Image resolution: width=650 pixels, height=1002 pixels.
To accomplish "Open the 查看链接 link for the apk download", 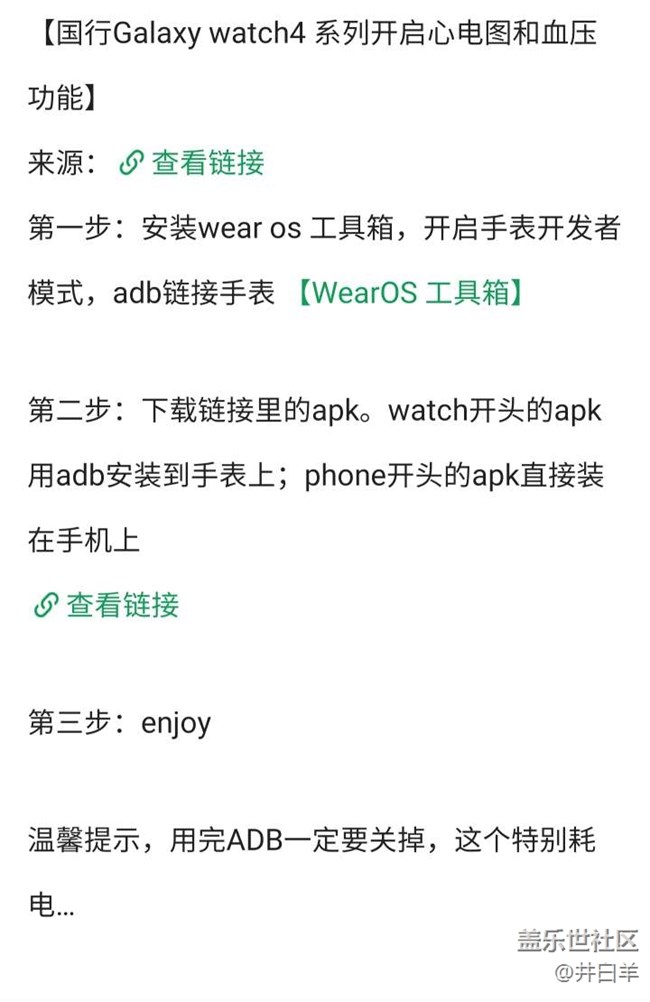I will click(x=107, y=604).
